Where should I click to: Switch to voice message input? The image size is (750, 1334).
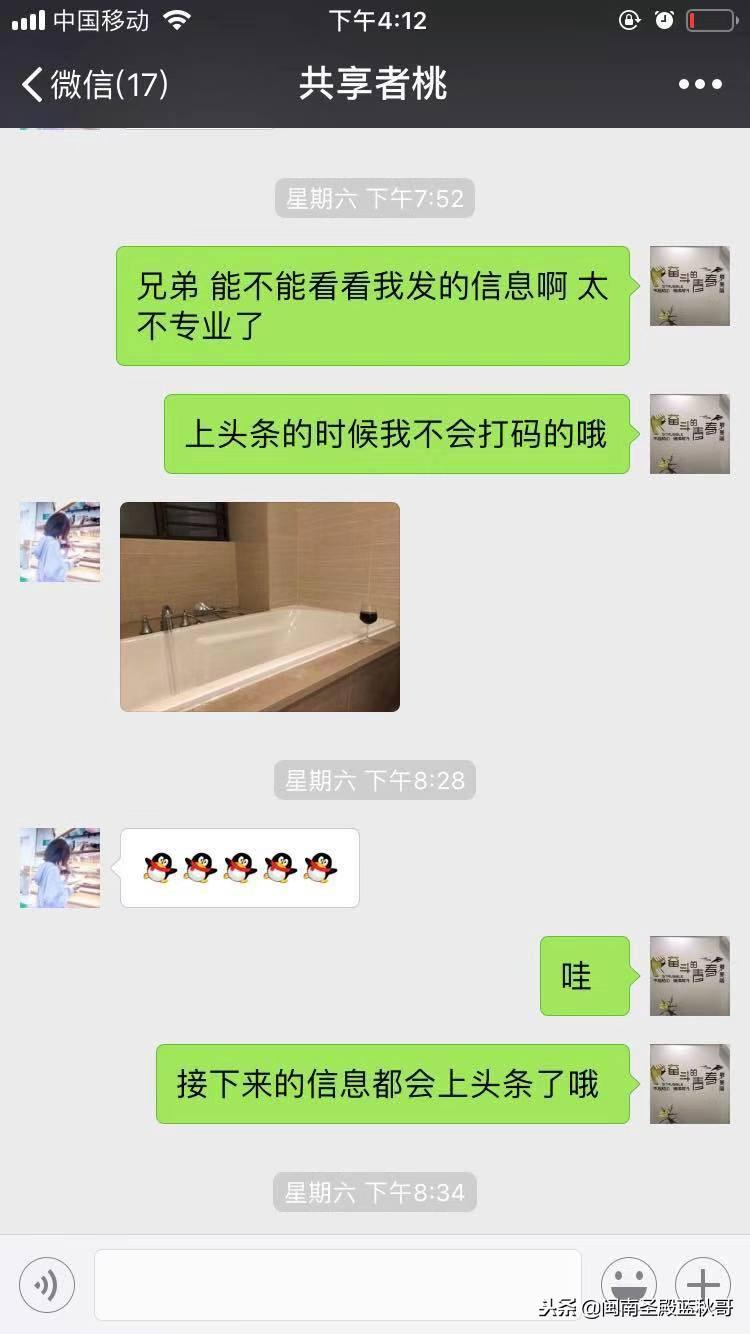[x=46, y=1284]
